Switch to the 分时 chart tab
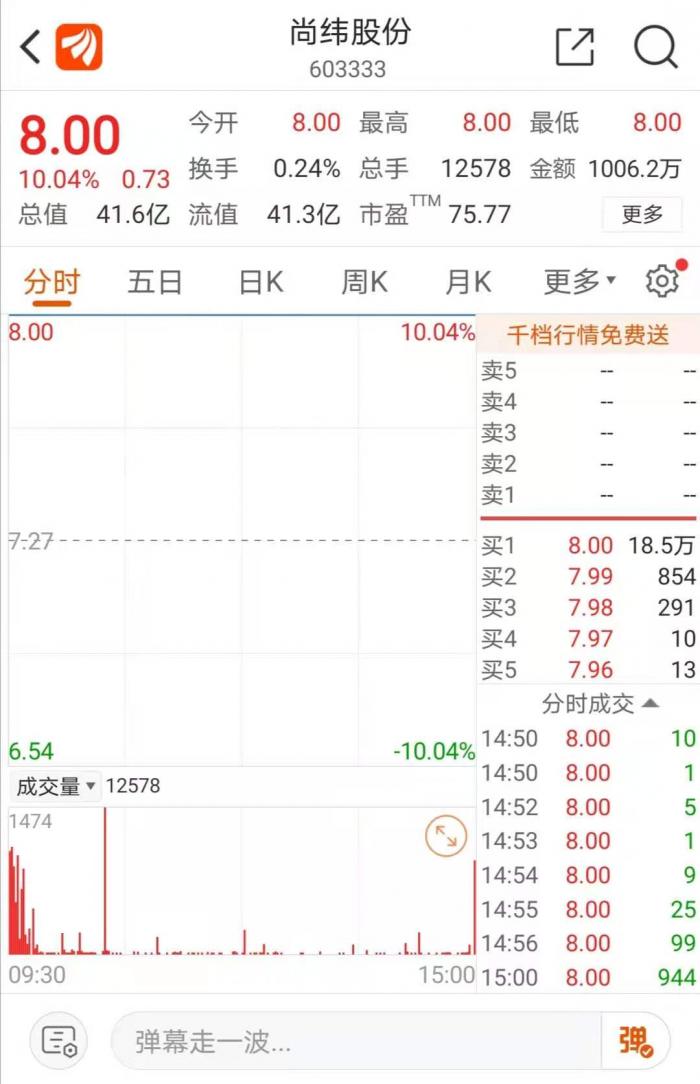 click(x=52, y=283)
